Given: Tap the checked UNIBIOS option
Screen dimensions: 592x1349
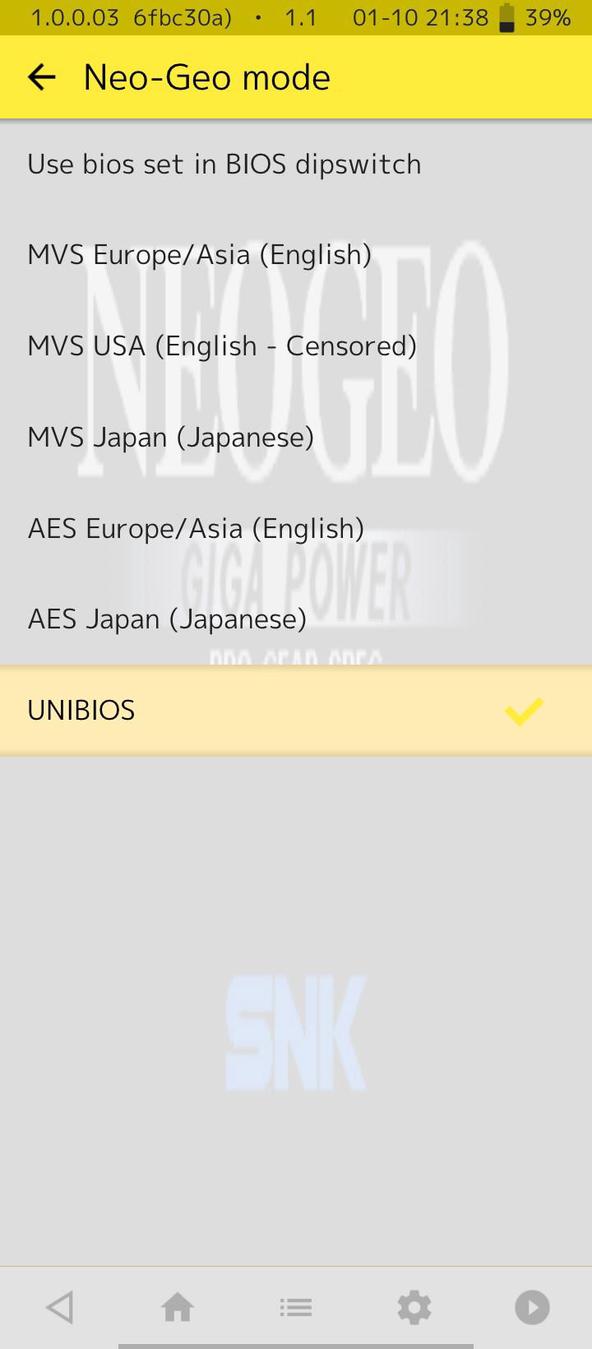Looking at the screenshot, I should (296, 710).
